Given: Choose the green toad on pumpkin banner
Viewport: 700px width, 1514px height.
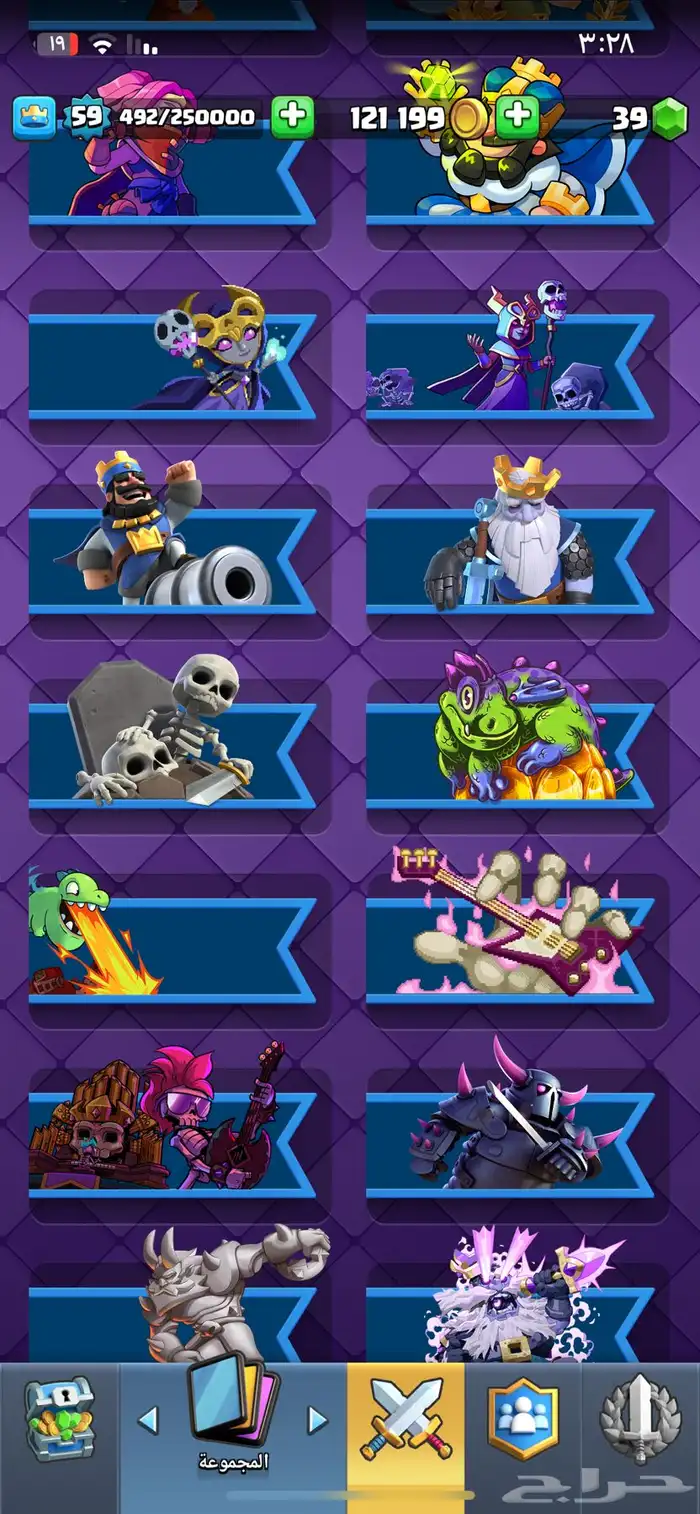Looking at the screenshot, I should pos(509,754).
